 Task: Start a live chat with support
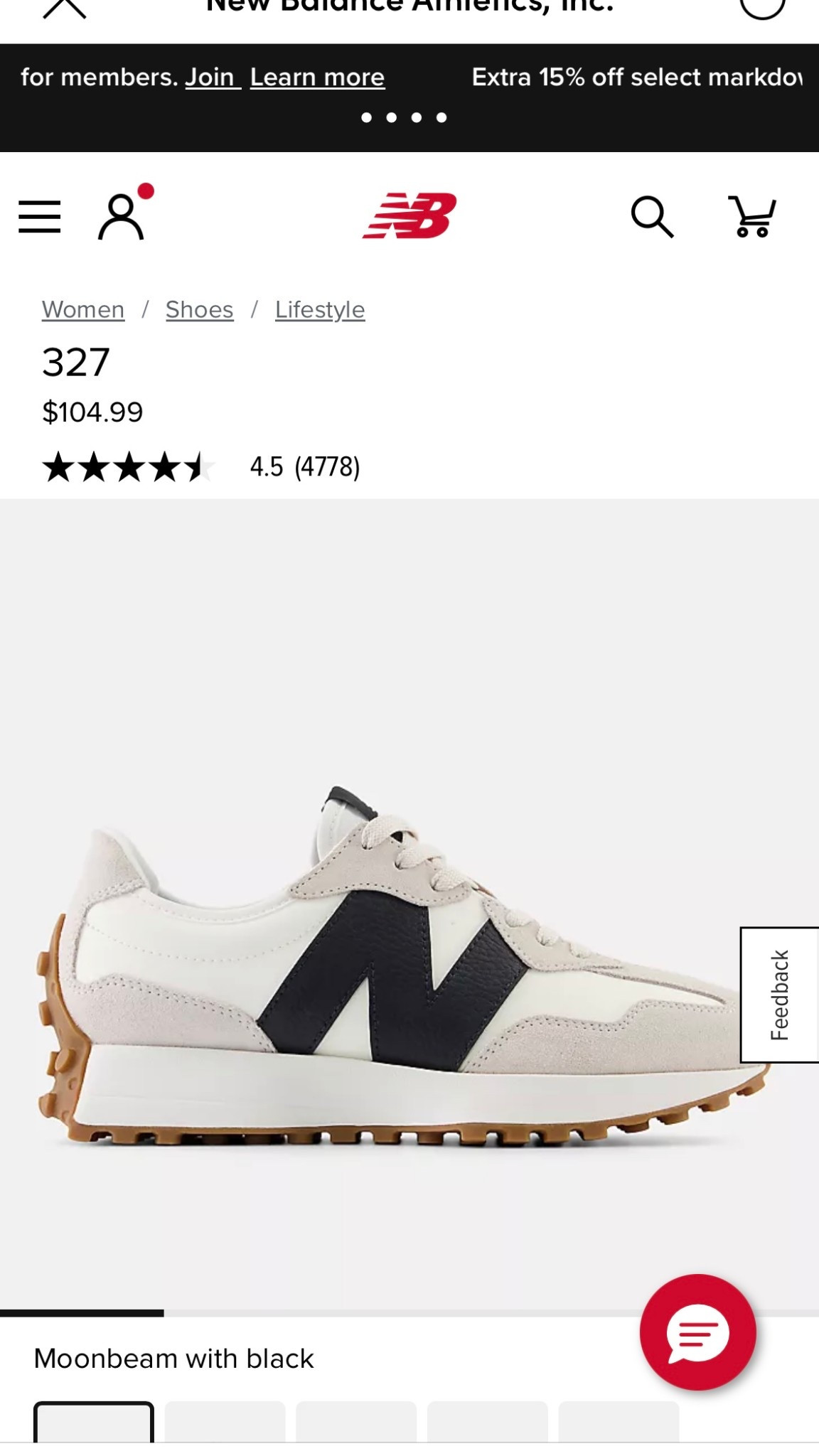coord(697,1332)
